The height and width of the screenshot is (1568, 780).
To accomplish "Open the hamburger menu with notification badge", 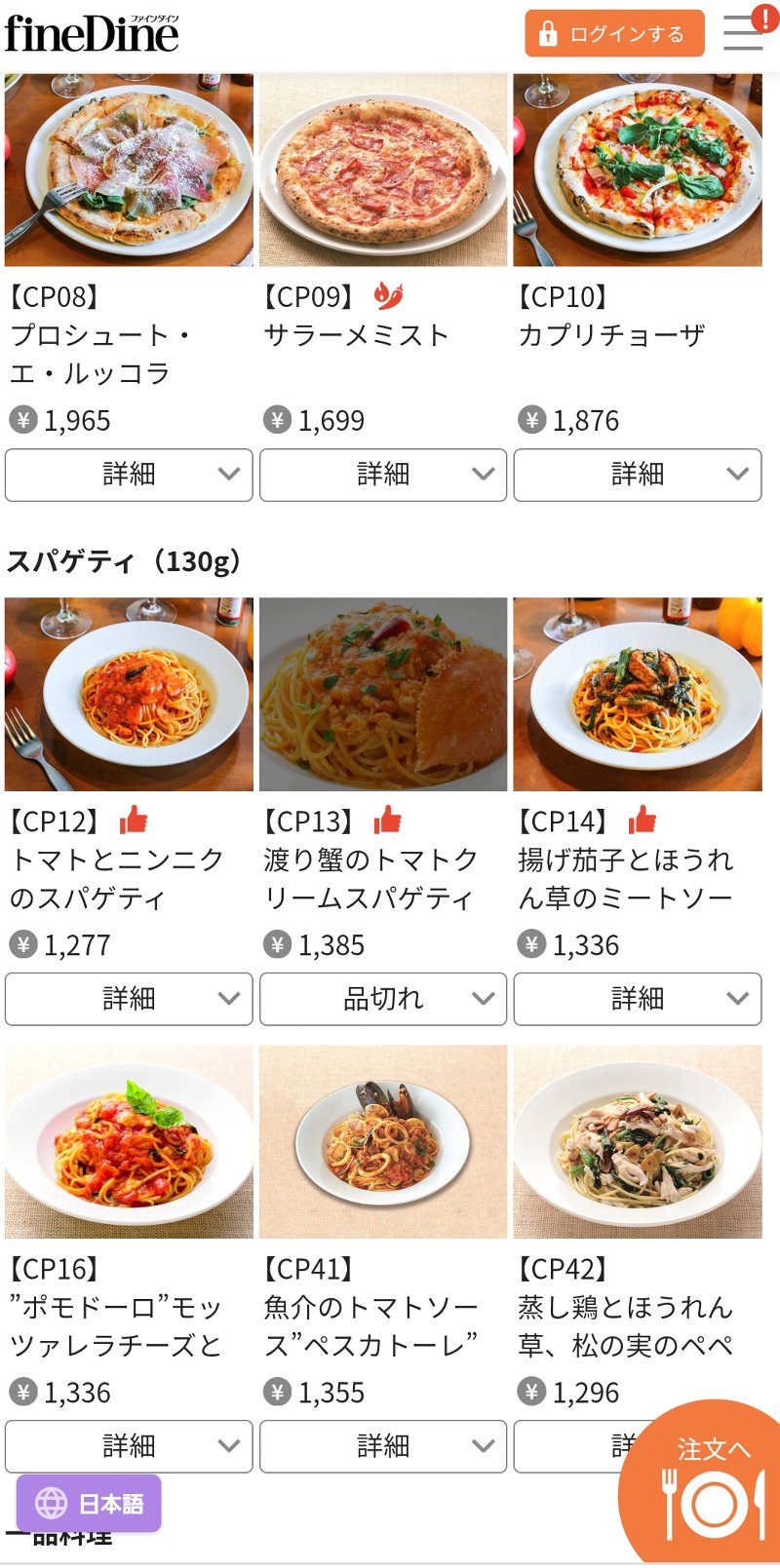I will point(743,33).
